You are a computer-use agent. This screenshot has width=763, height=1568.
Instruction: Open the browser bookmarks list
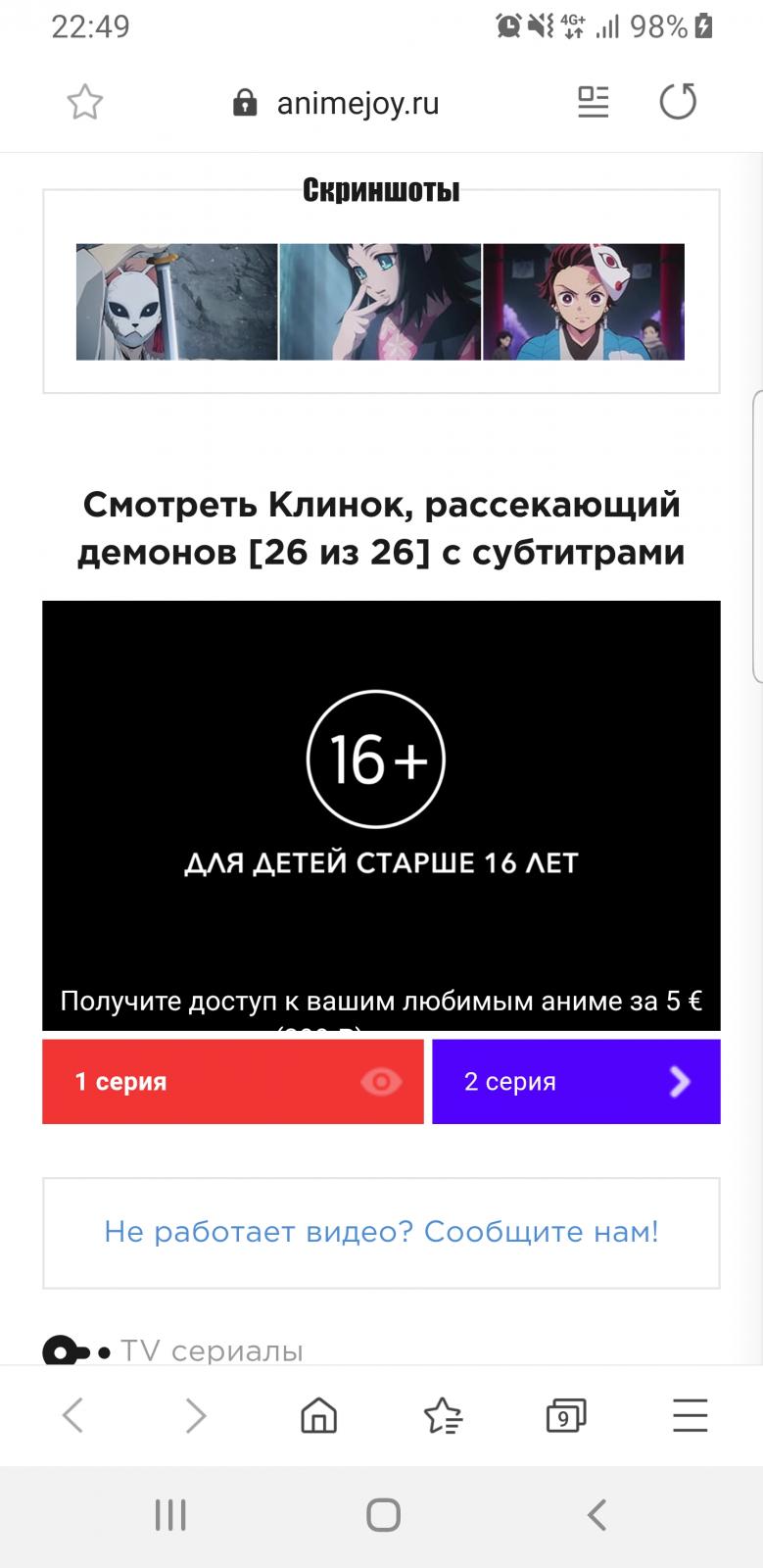pyautogui.click(x=443, y=1415)
